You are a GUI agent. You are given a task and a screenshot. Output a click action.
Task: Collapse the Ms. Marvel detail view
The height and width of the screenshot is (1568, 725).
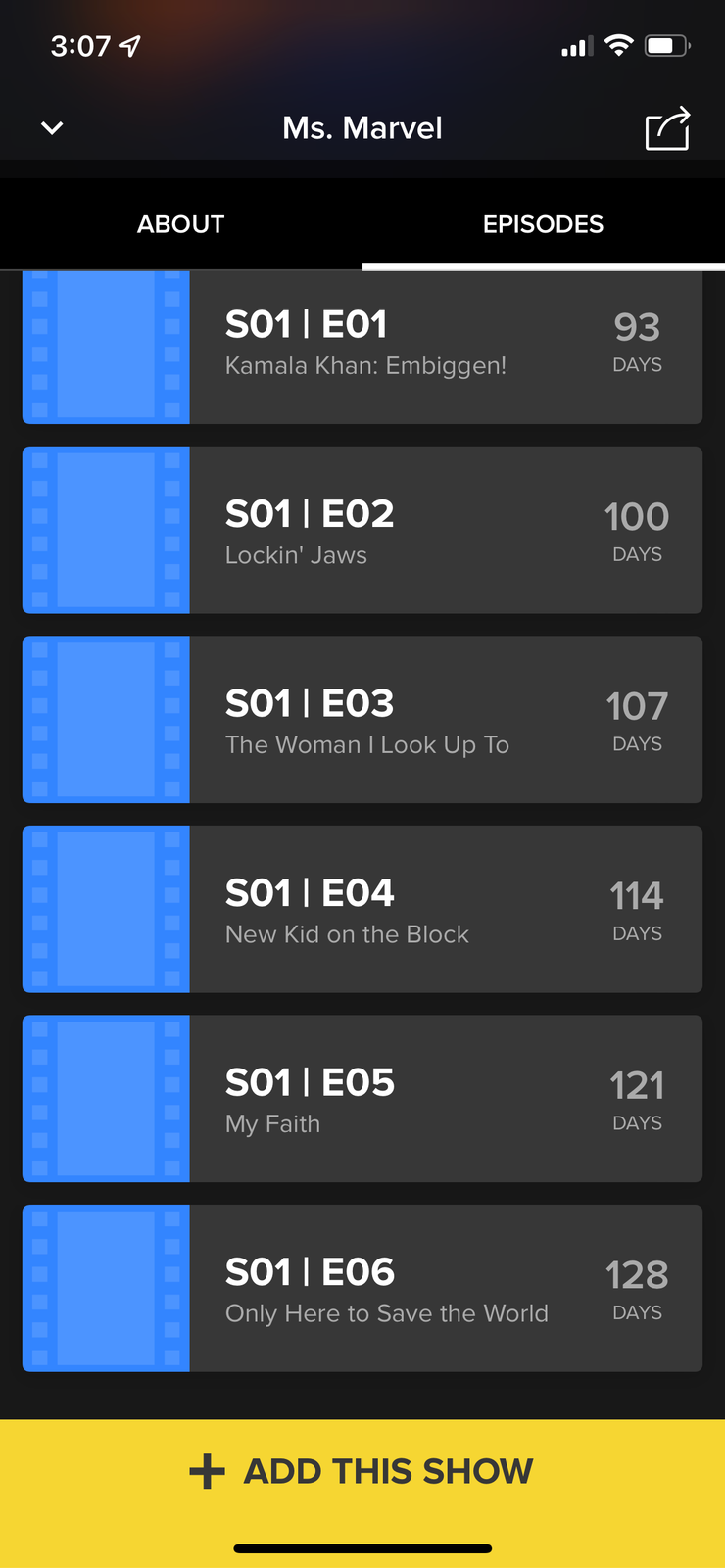[x=52, y=128]
